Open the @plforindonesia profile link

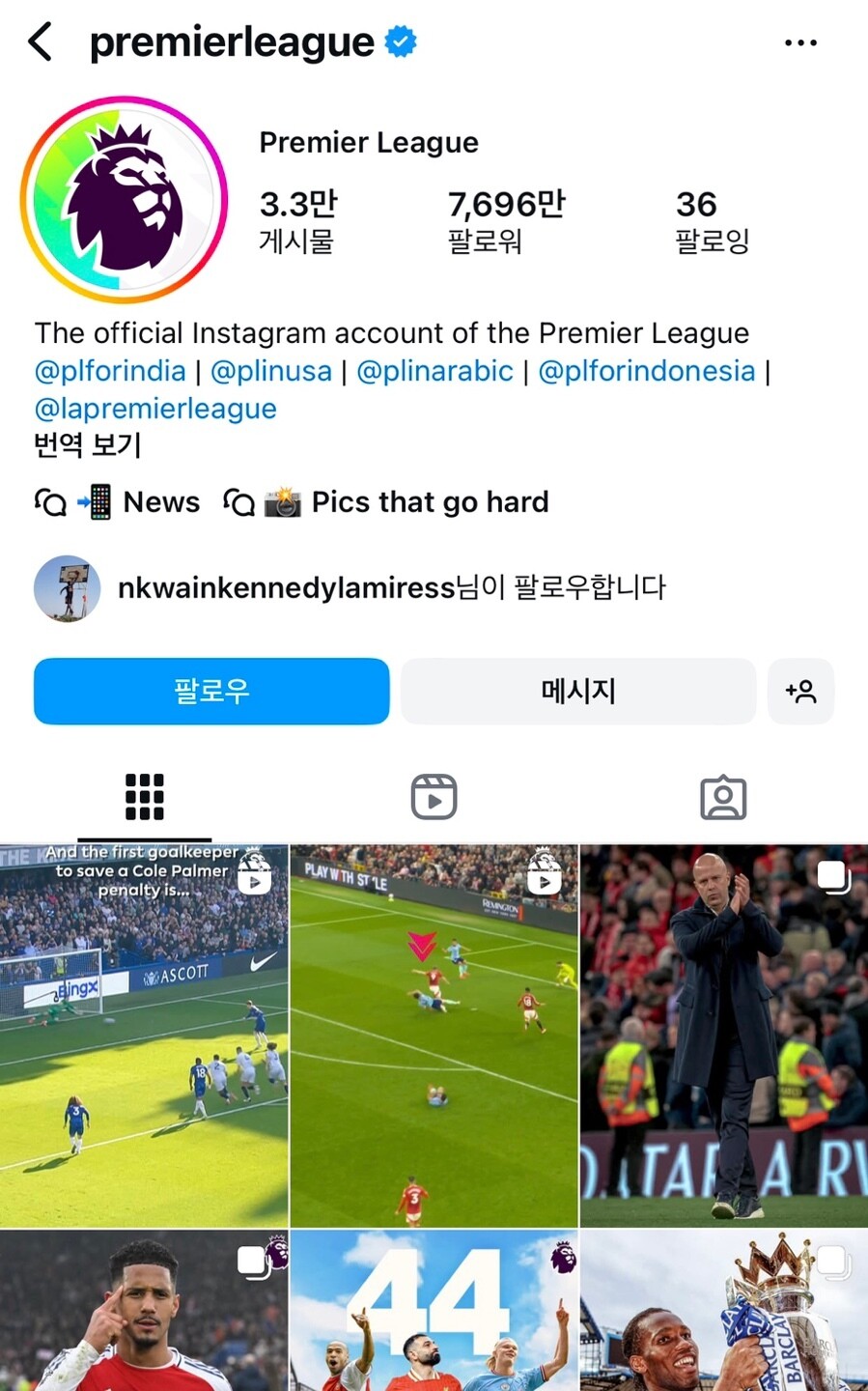646,371
